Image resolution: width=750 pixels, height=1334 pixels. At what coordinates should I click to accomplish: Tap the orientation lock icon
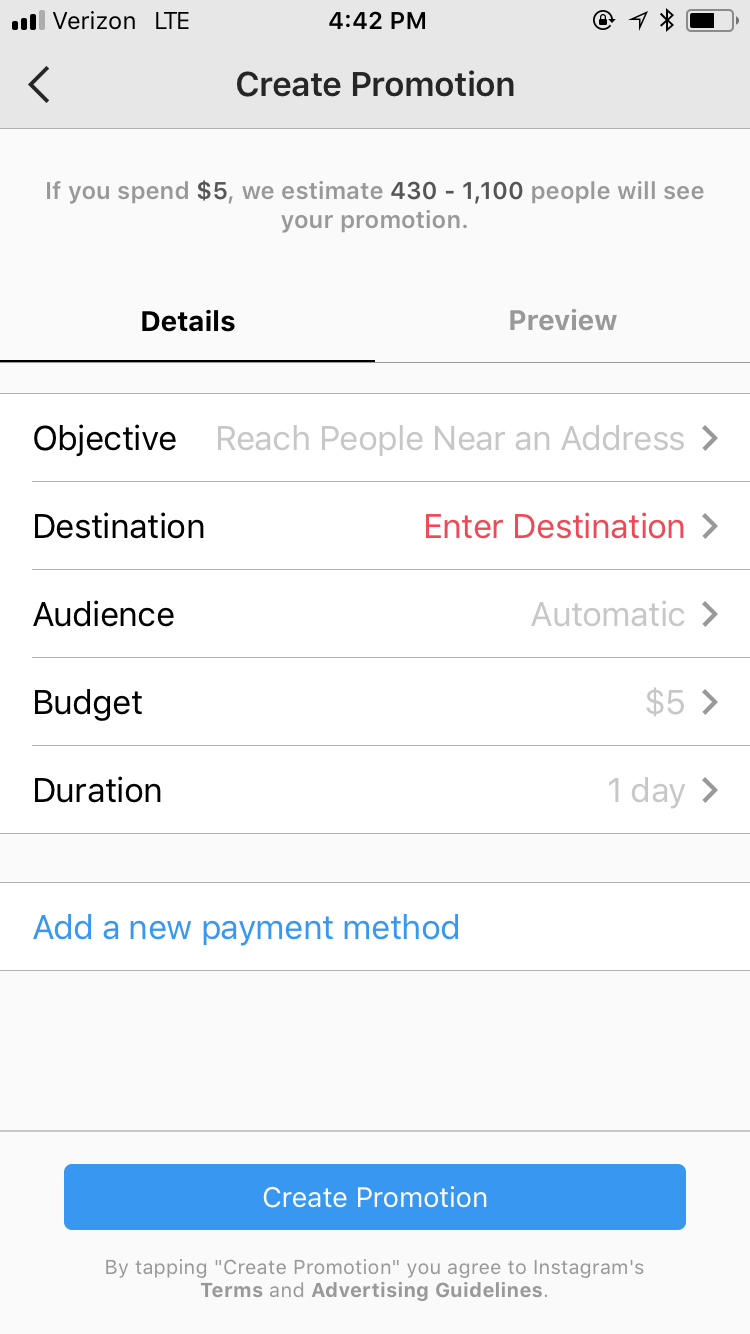click(x=604, y=20)
